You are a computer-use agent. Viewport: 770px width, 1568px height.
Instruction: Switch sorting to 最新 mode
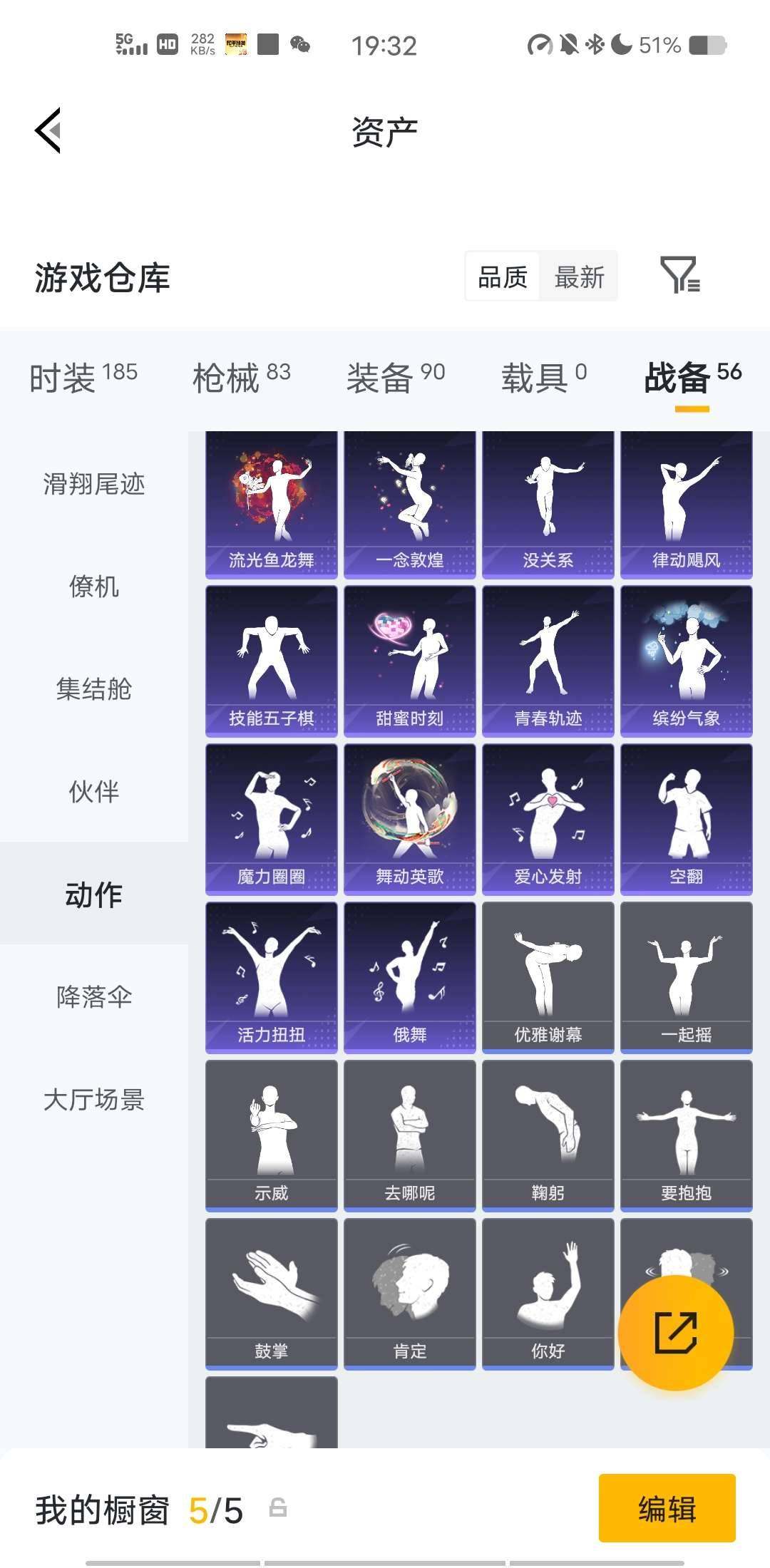[x=579, y=277]
